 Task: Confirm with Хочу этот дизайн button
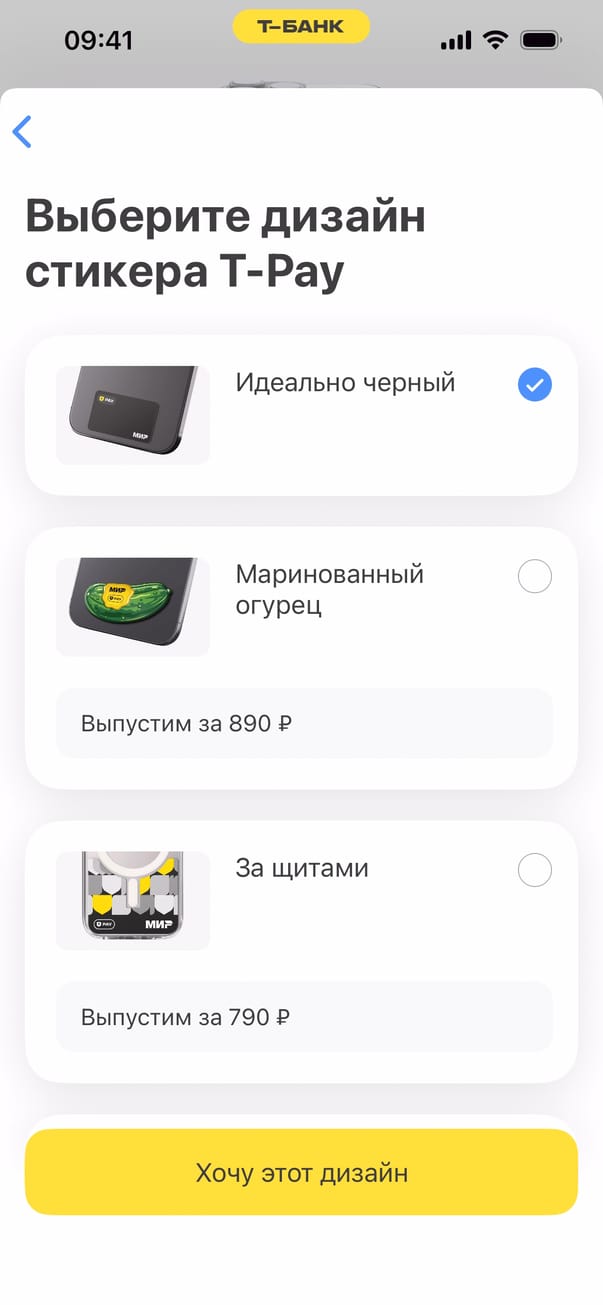[x=301, y=1172]
